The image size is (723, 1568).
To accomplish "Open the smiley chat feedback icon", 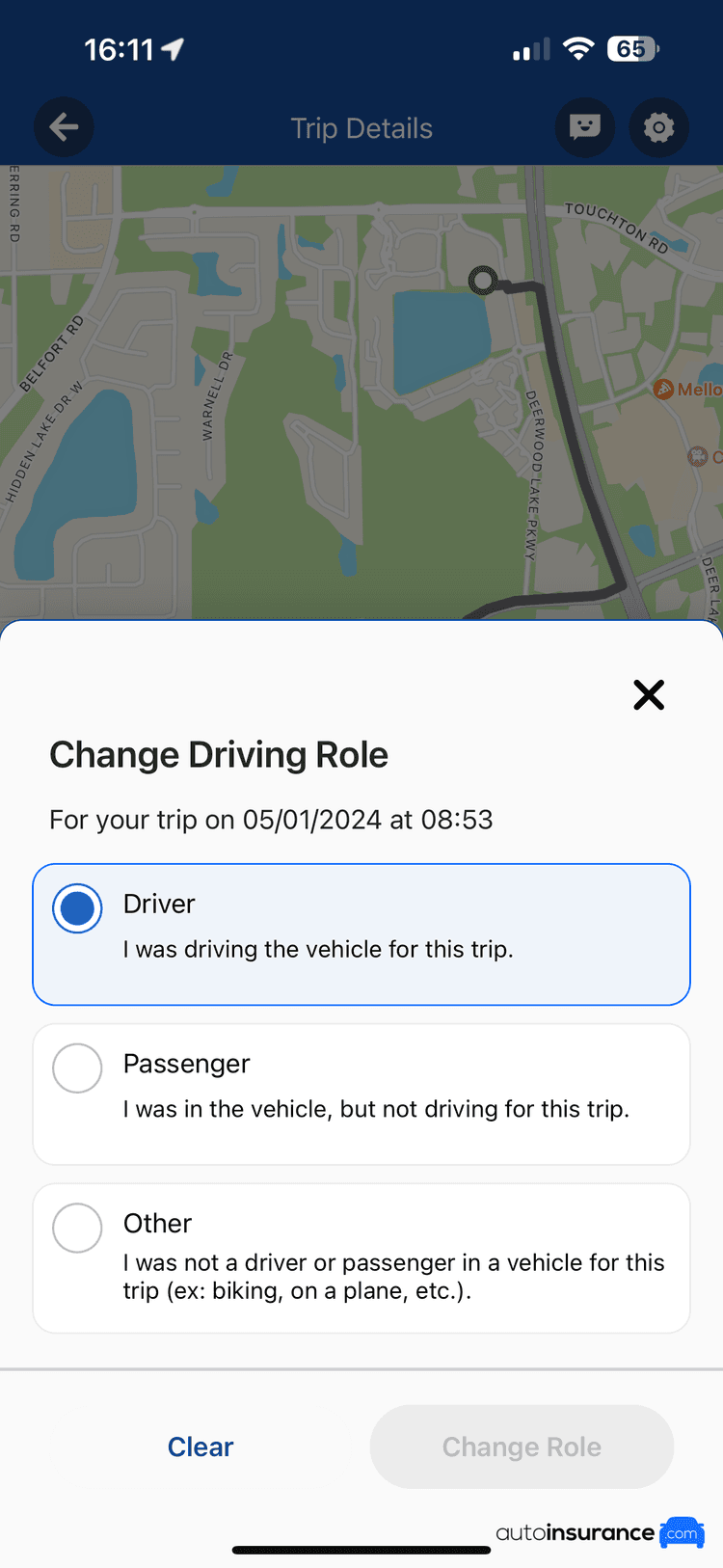I will (584, 126).
